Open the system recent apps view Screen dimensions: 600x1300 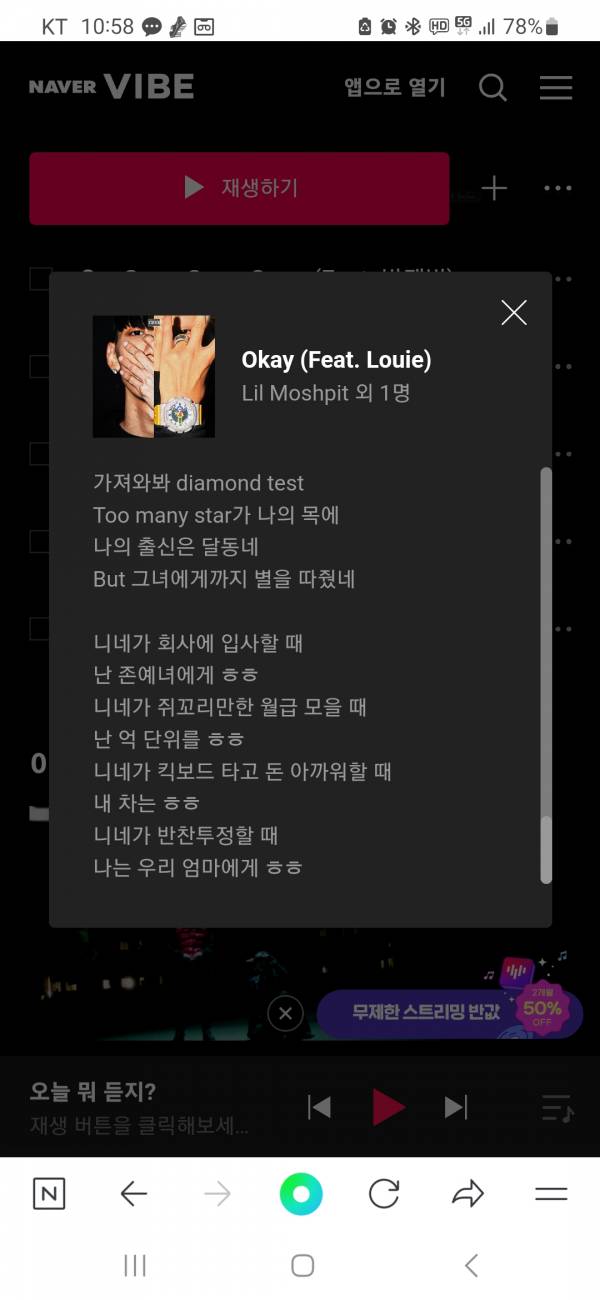pos(135,1265)
